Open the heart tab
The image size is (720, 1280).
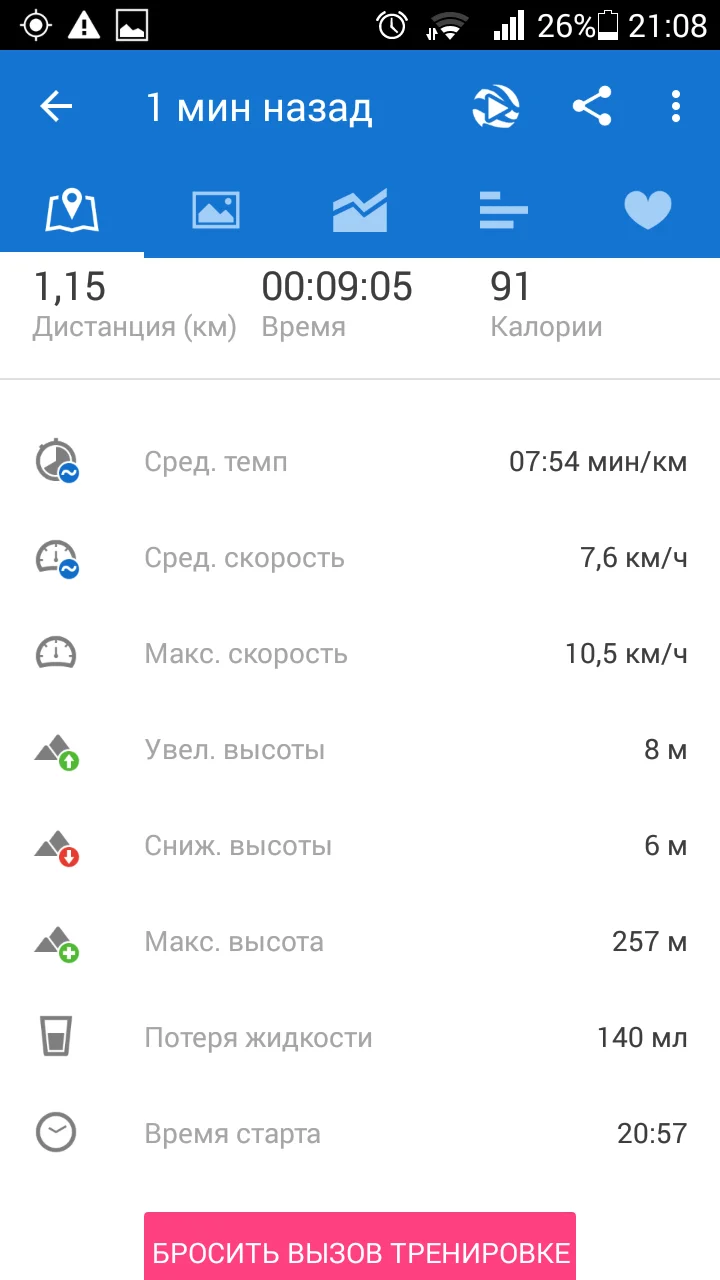point(647,210)
